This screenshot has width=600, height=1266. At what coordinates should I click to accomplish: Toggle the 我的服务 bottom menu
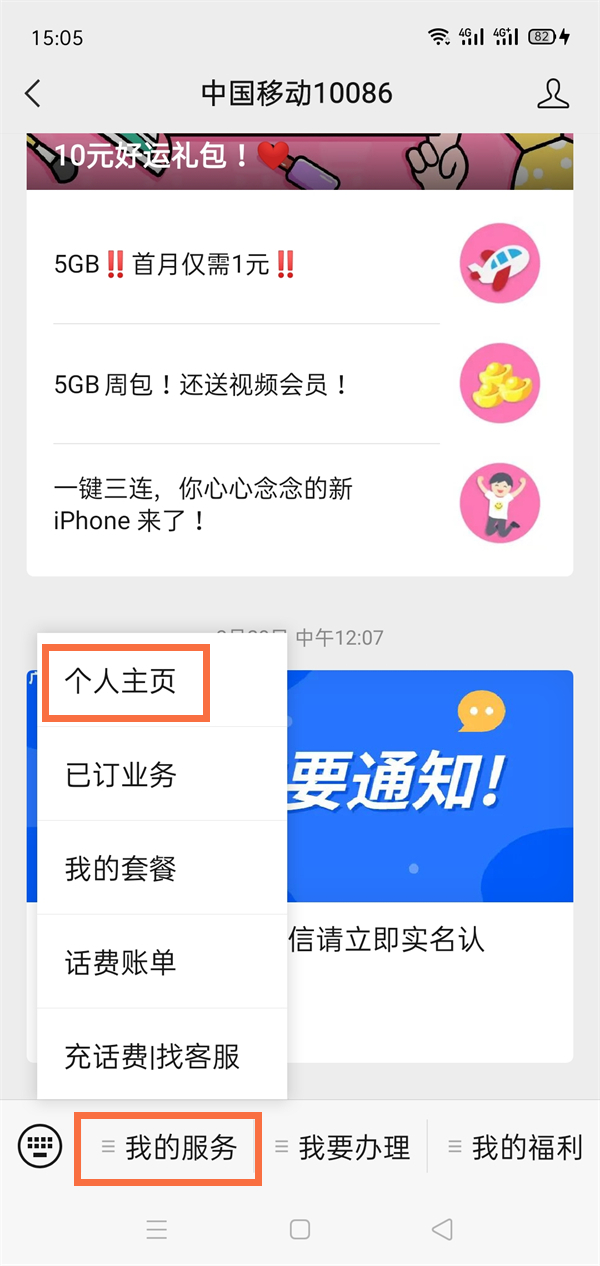[x=170, y=1147]
